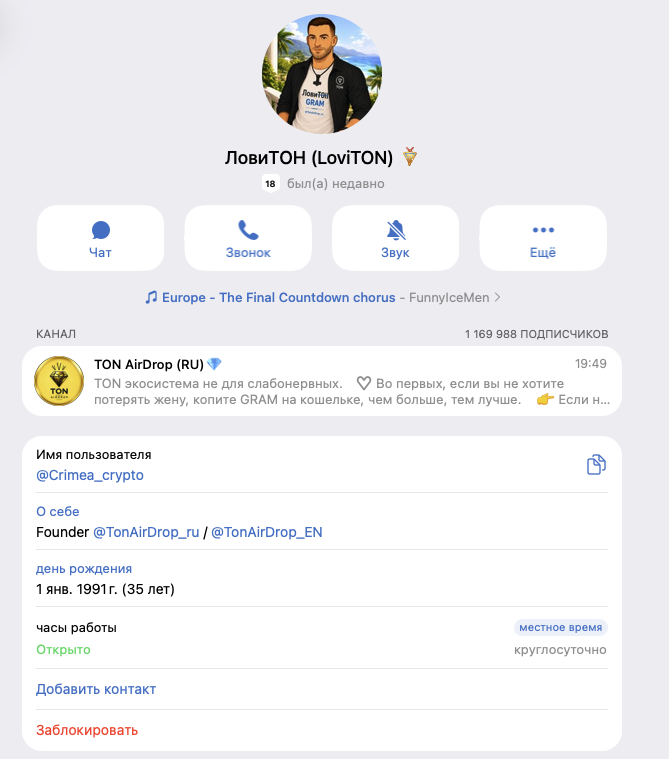Copy username with the copy icon
This screenshot has height=759, width=669.
pos(596,465)
